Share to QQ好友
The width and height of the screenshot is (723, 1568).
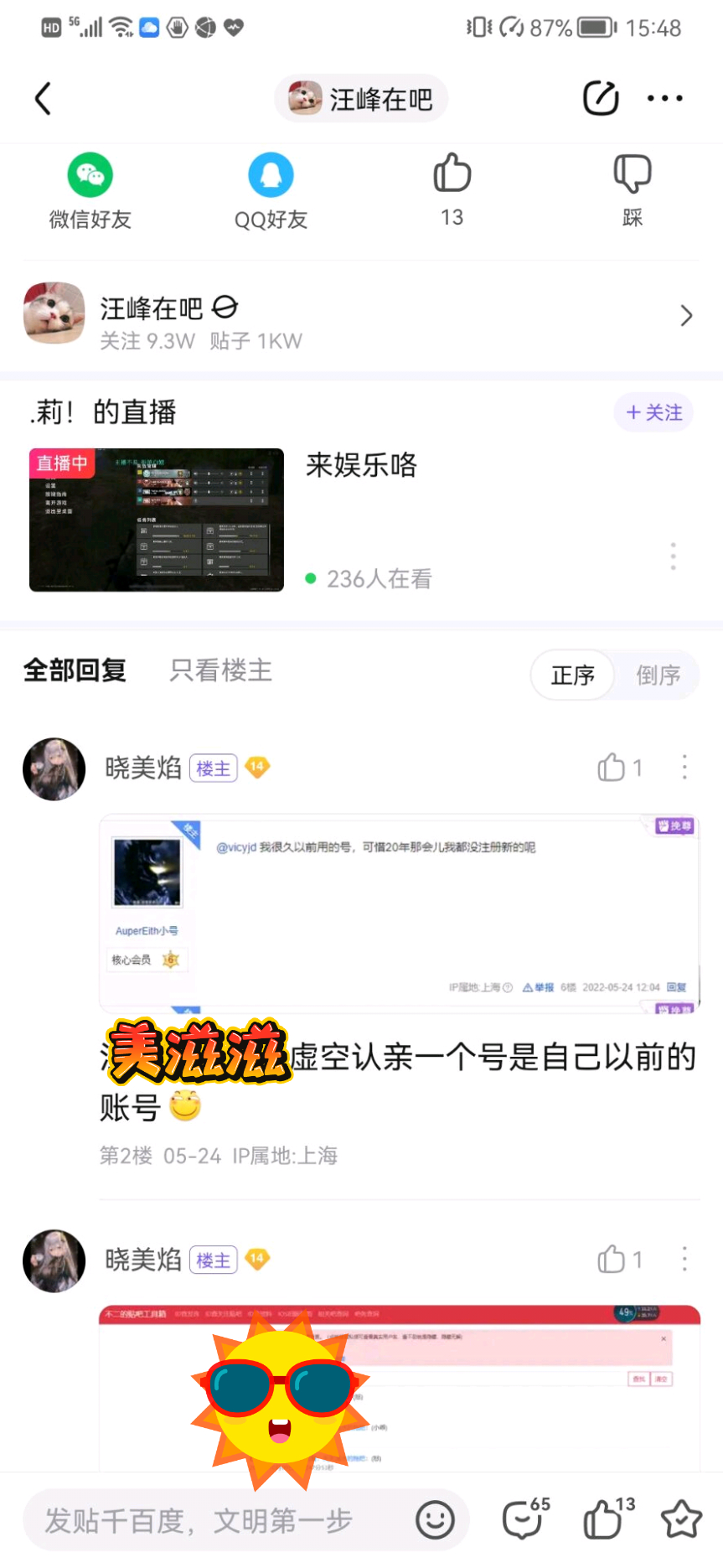(271, 190)
